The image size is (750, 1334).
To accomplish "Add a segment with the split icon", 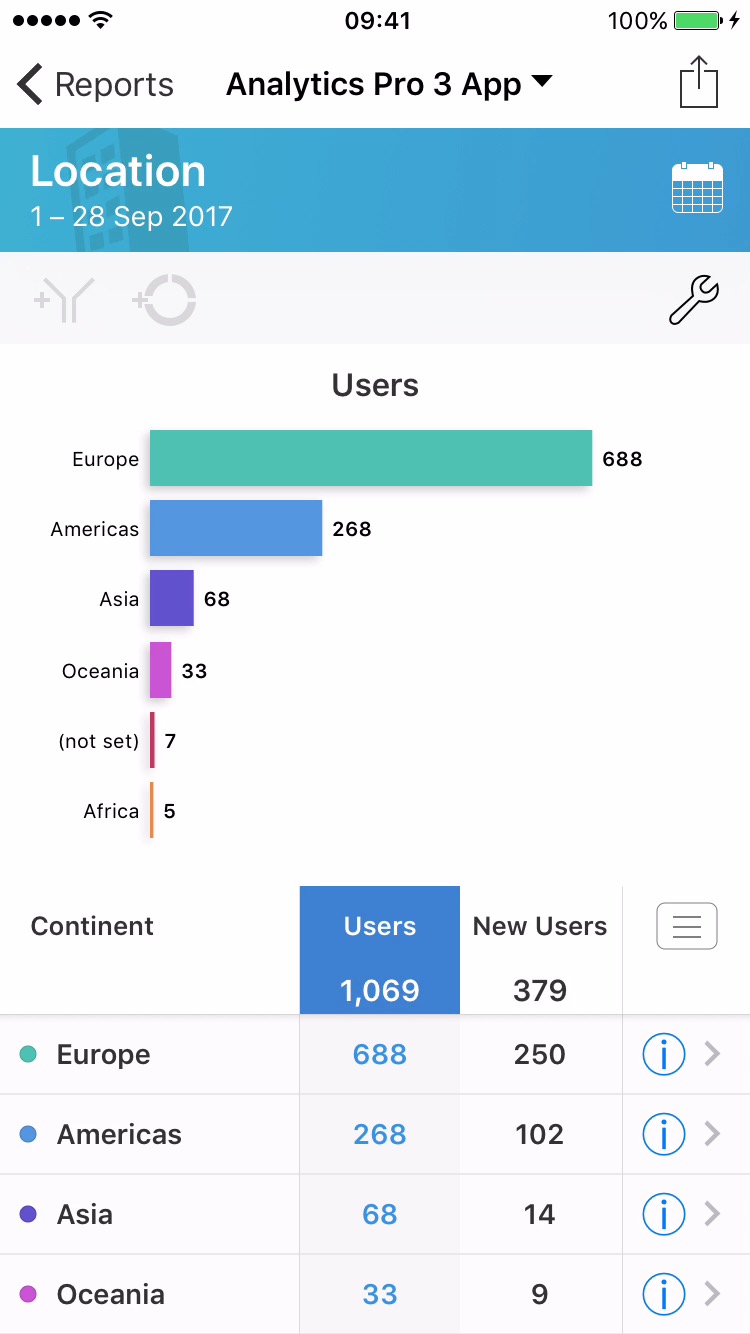I will pyautogui.click(x=64, y=300).
